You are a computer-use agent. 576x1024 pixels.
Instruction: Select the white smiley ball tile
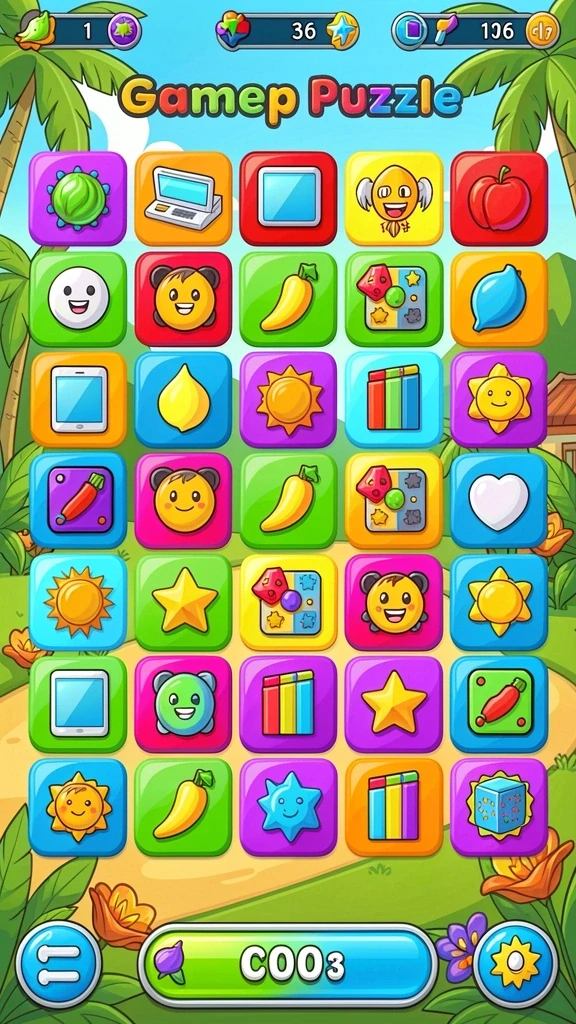click(78, 299)
